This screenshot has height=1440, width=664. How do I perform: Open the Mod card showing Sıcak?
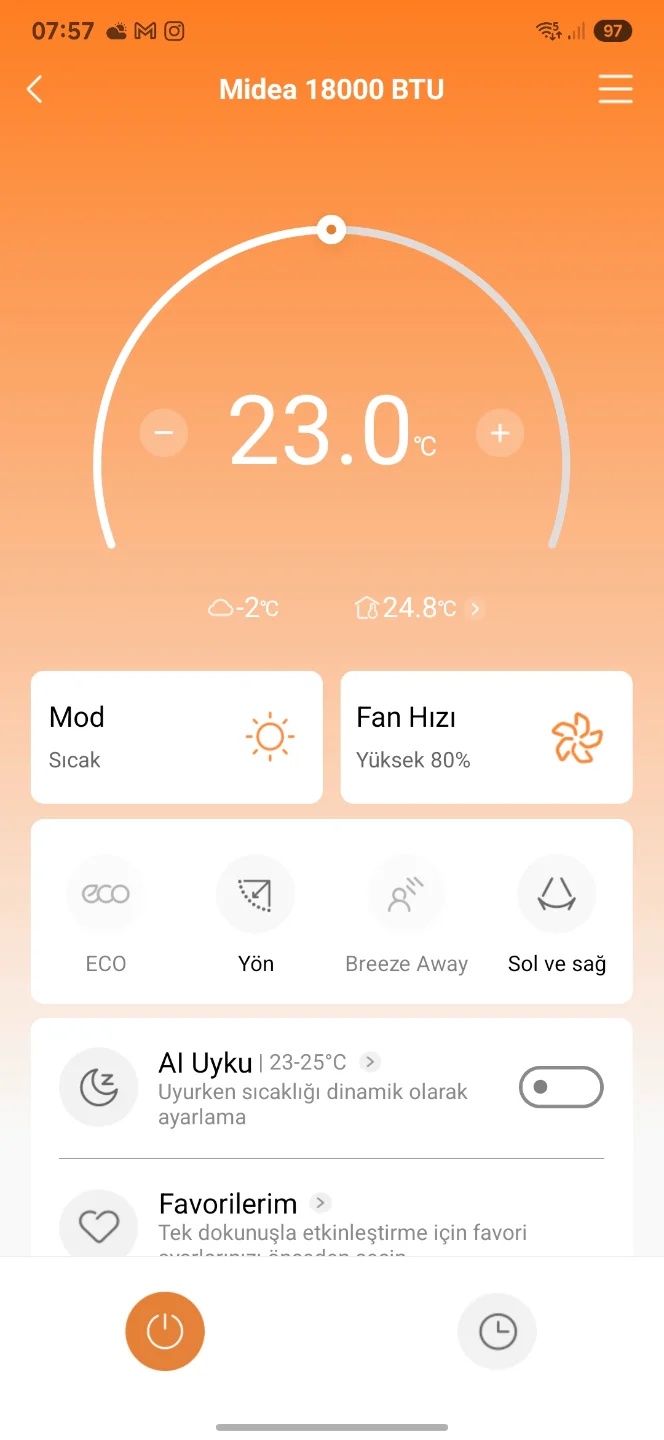pyautogui.click(x=177, y=737)
